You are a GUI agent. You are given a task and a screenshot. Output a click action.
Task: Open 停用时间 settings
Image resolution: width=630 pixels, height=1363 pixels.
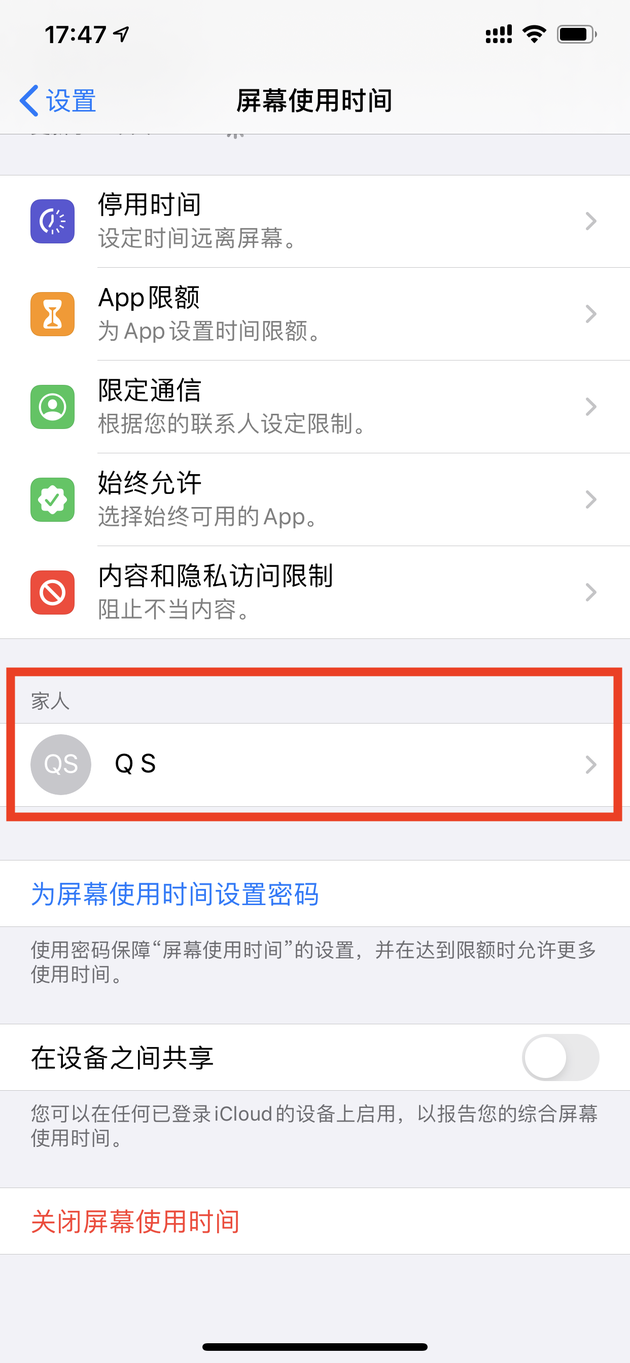314,221
